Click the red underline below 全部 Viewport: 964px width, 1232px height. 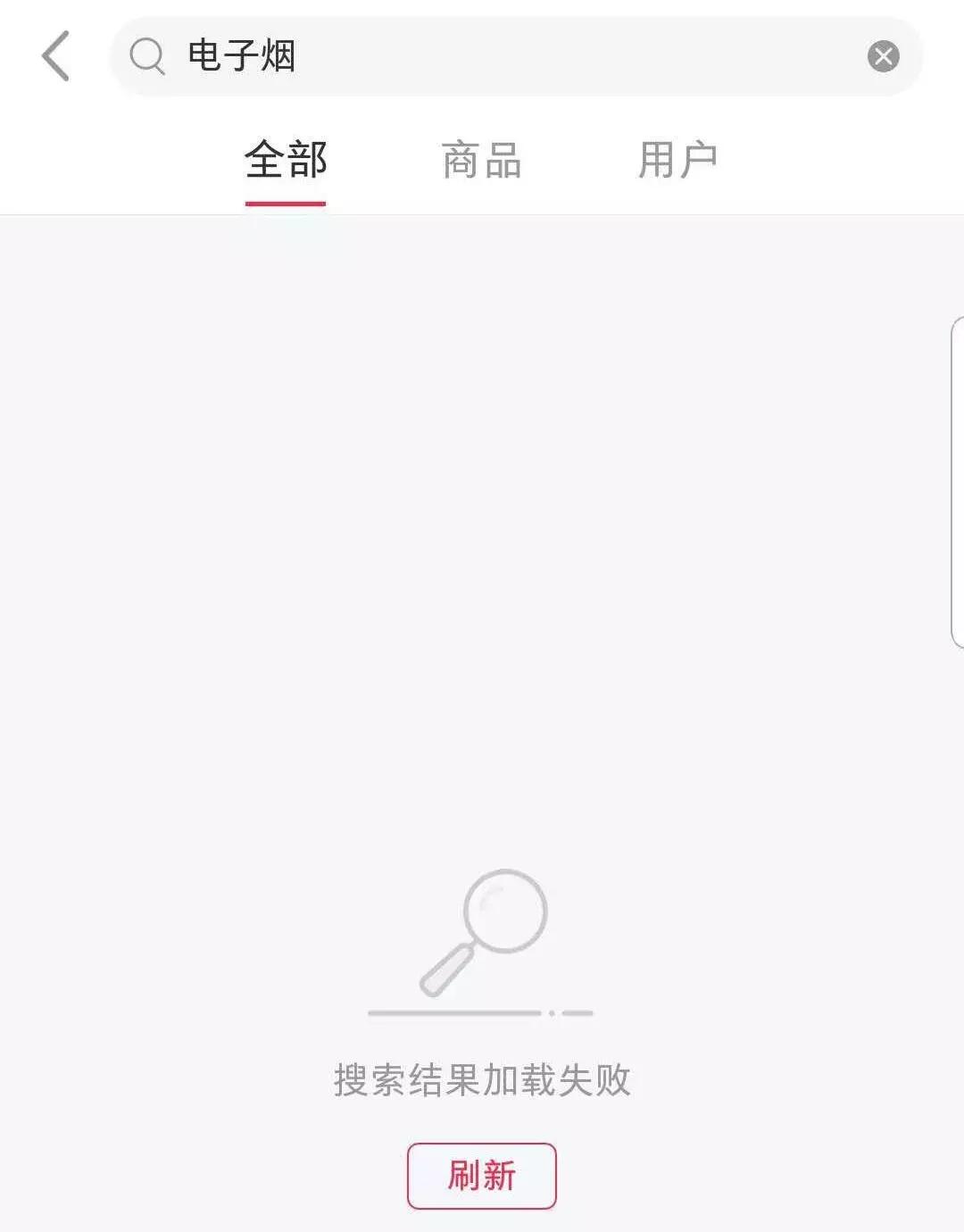287,204
